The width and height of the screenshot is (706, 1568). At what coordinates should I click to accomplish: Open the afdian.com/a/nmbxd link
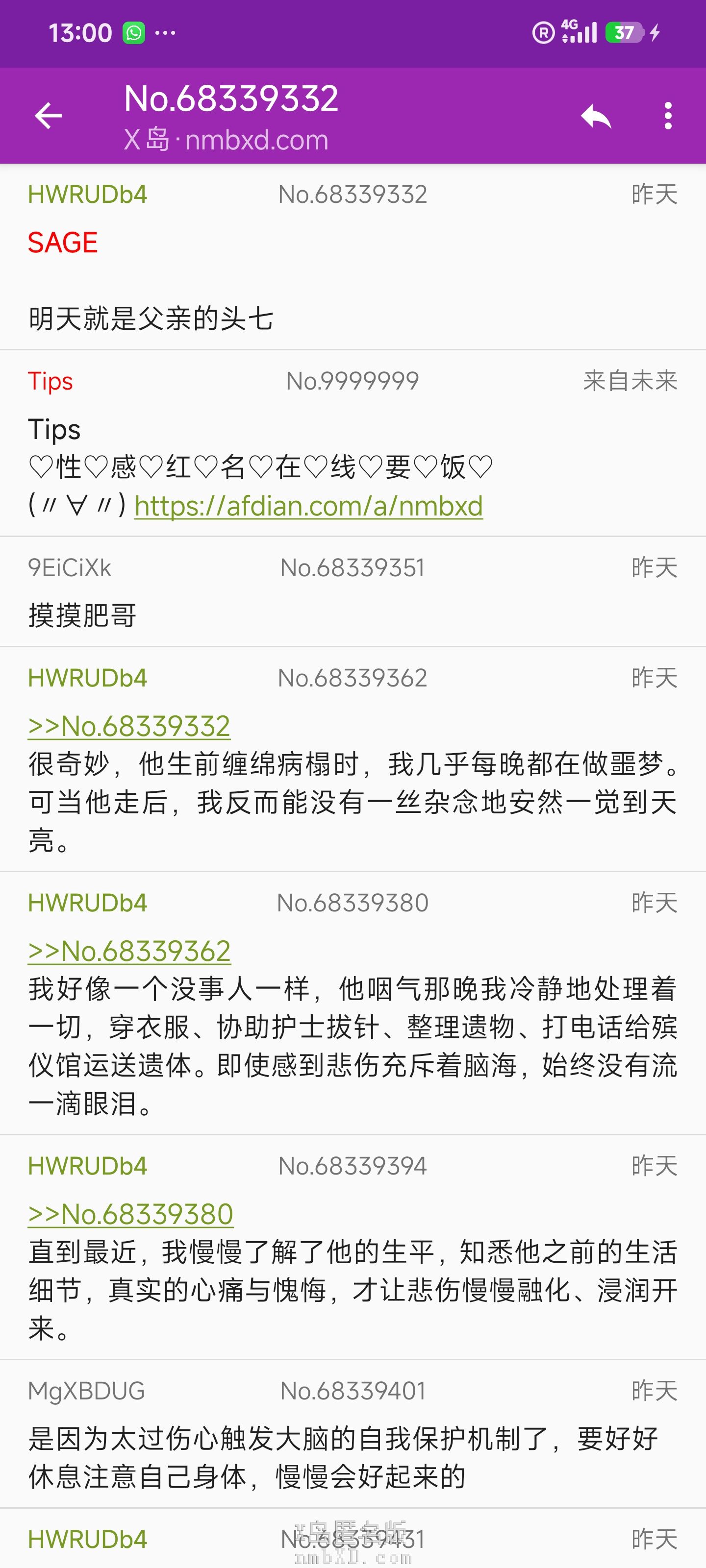(308, 506)
